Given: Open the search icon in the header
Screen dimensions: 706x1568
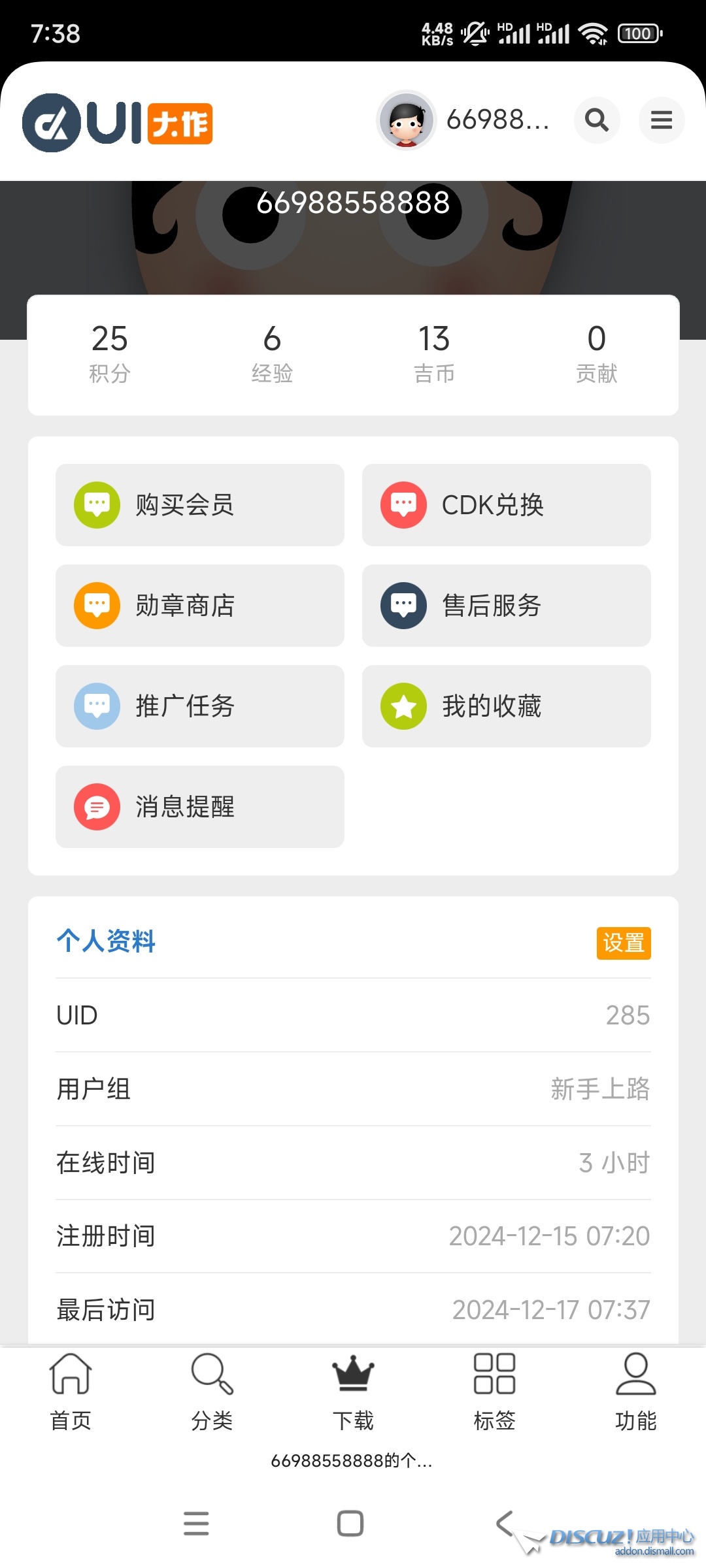Looking at the screenshot, I should [x=596, y=120].
